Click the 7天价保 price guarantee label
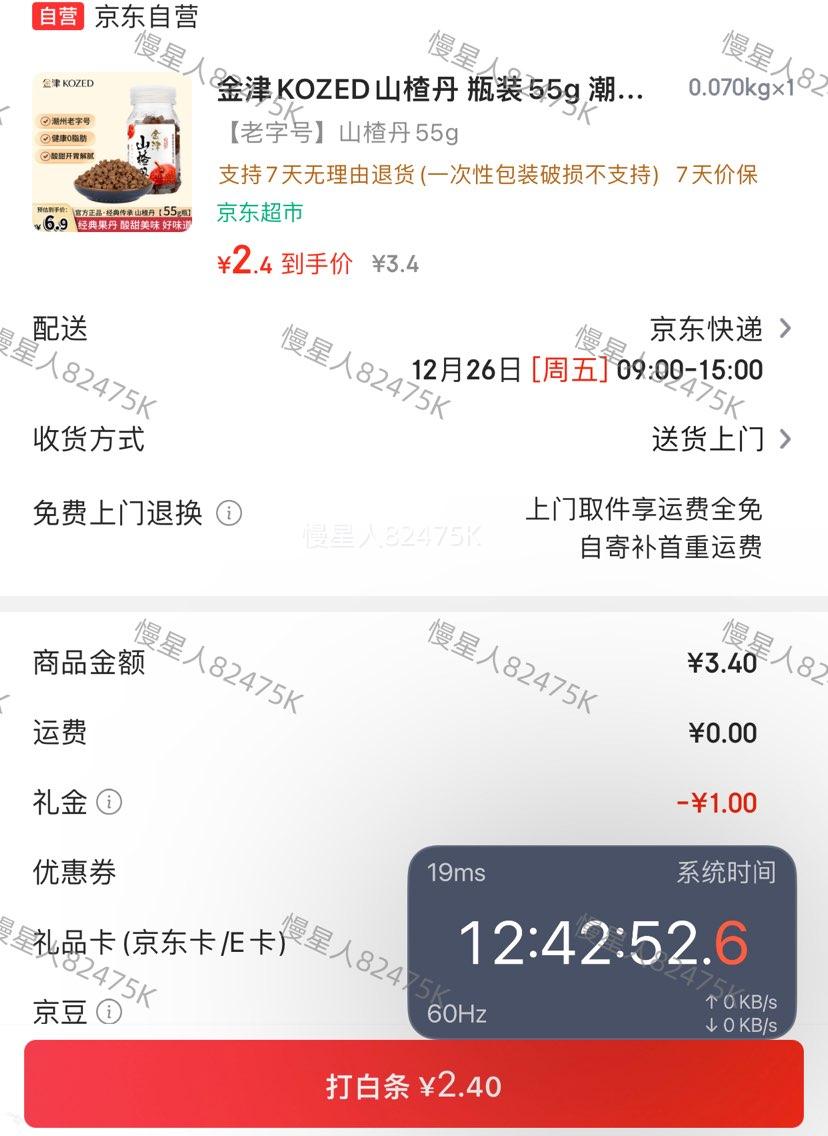The height and width of the screenshot is (1136, 828). coord(719,174)
